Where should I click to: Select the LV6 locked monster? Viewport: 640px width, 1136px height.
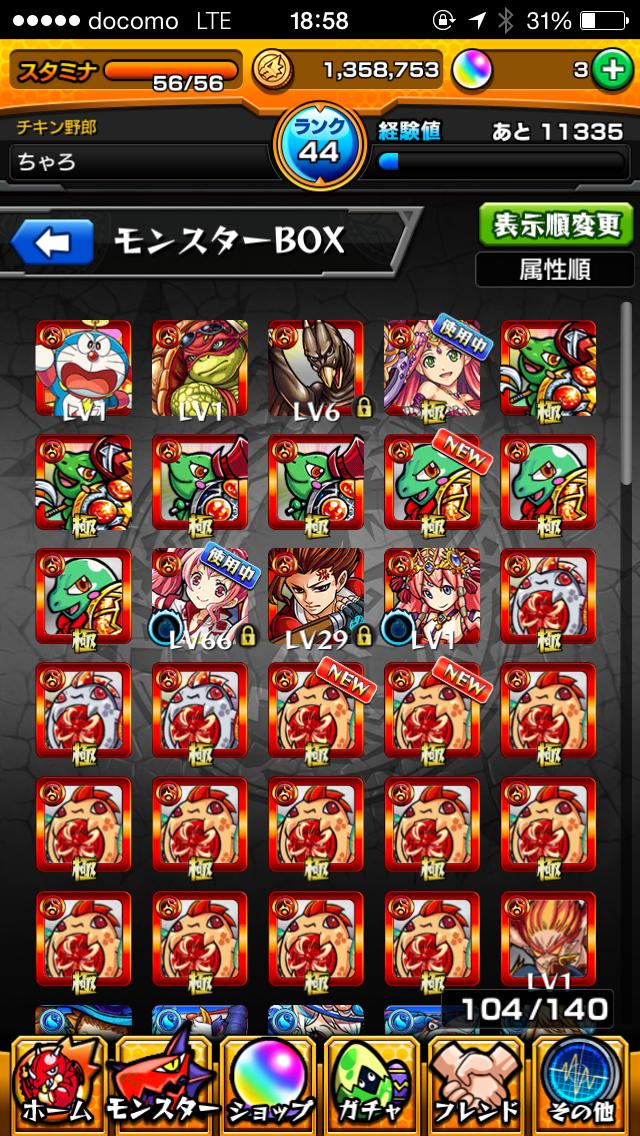tap(316, 368)
